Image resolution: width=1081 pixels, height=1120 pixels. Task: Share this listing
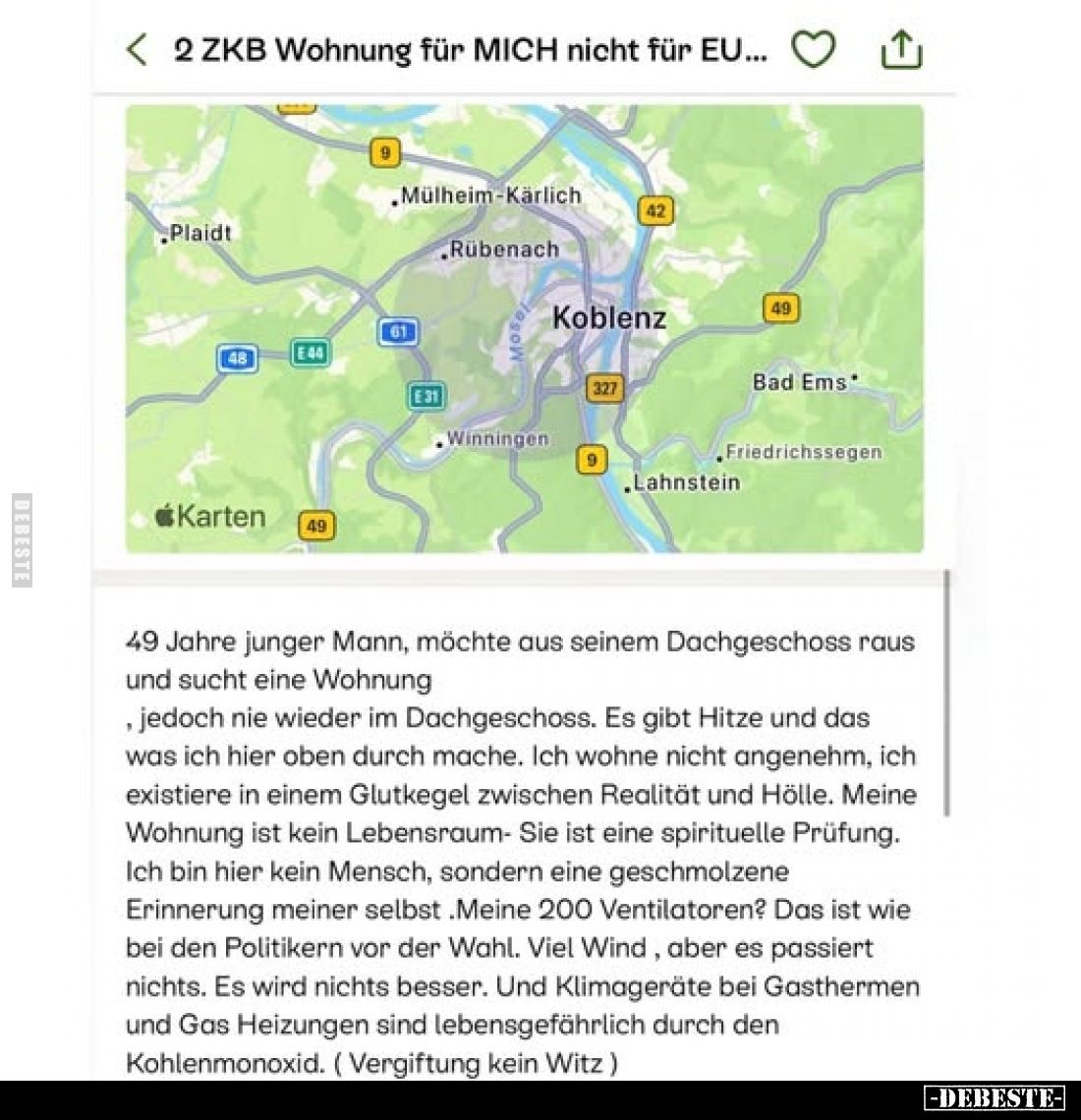click(901, 49)
